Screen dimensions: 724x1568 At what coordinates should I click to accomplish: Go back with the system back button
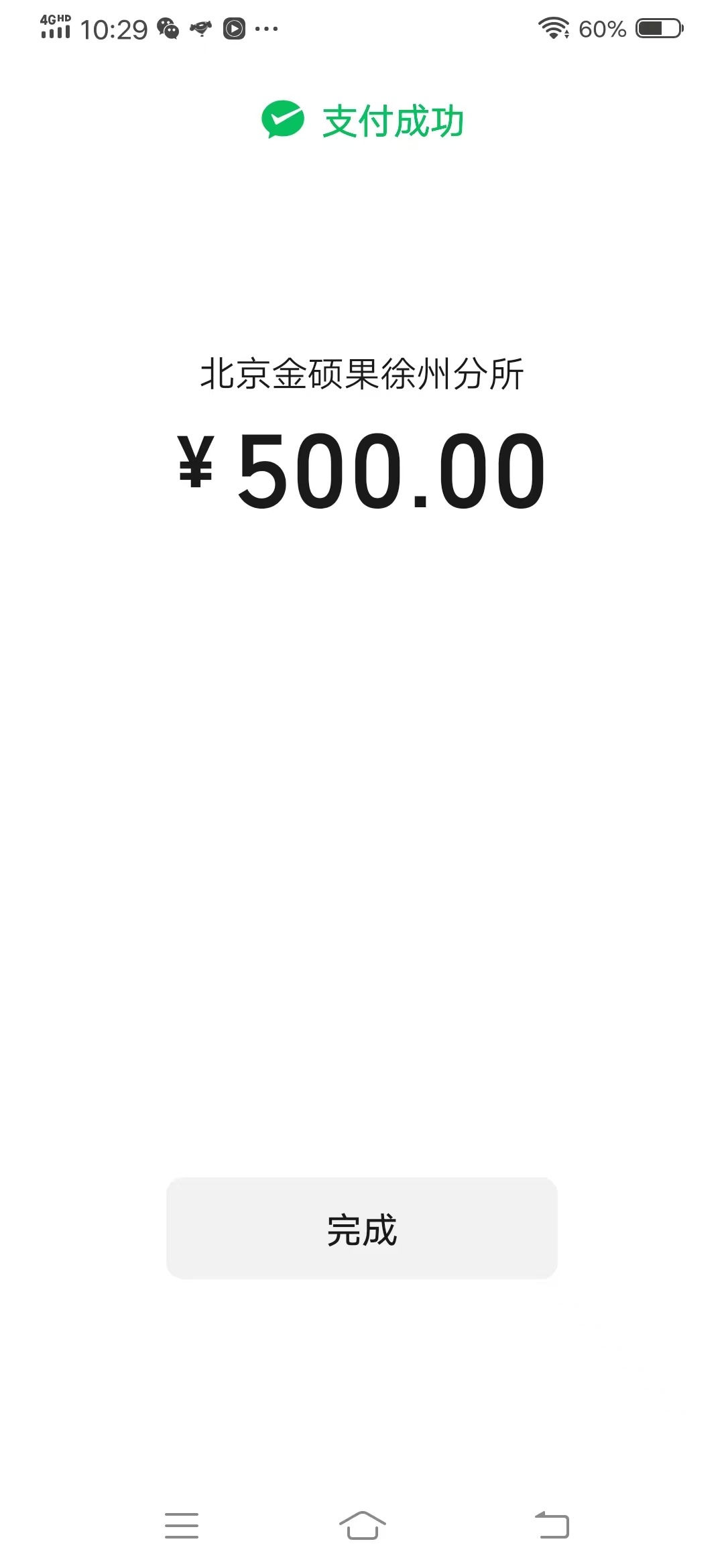pyautogui.click(x=552, y=1525)
